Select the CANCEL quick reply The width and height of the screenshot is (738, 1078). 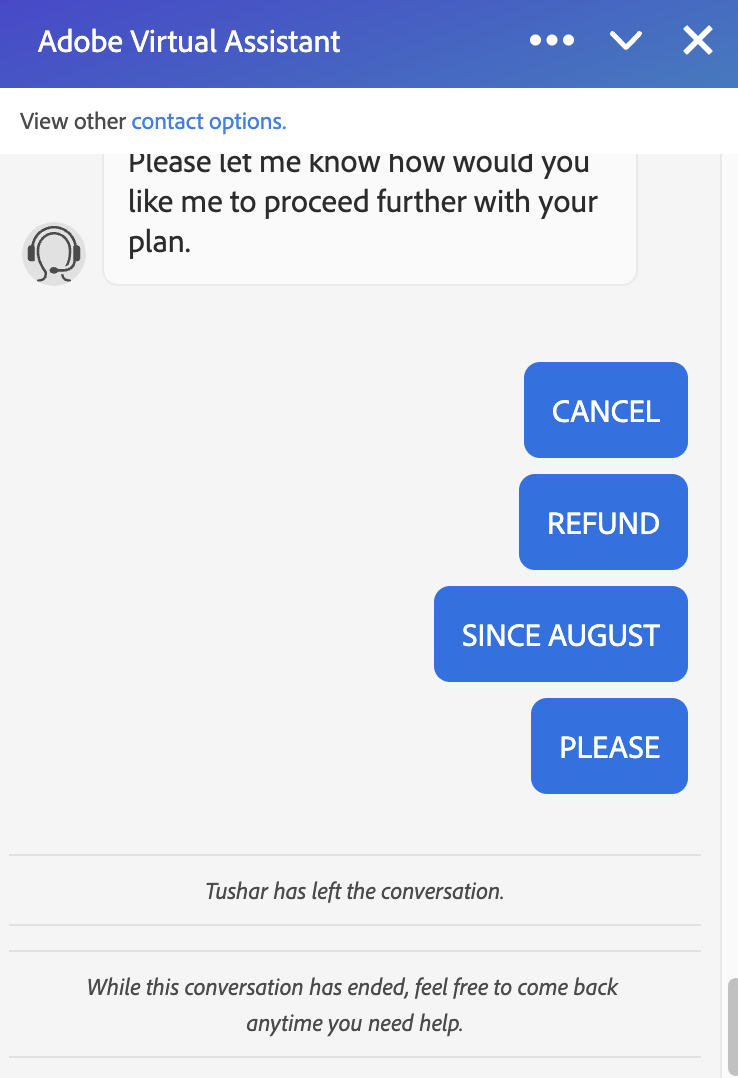pos(605,410)
